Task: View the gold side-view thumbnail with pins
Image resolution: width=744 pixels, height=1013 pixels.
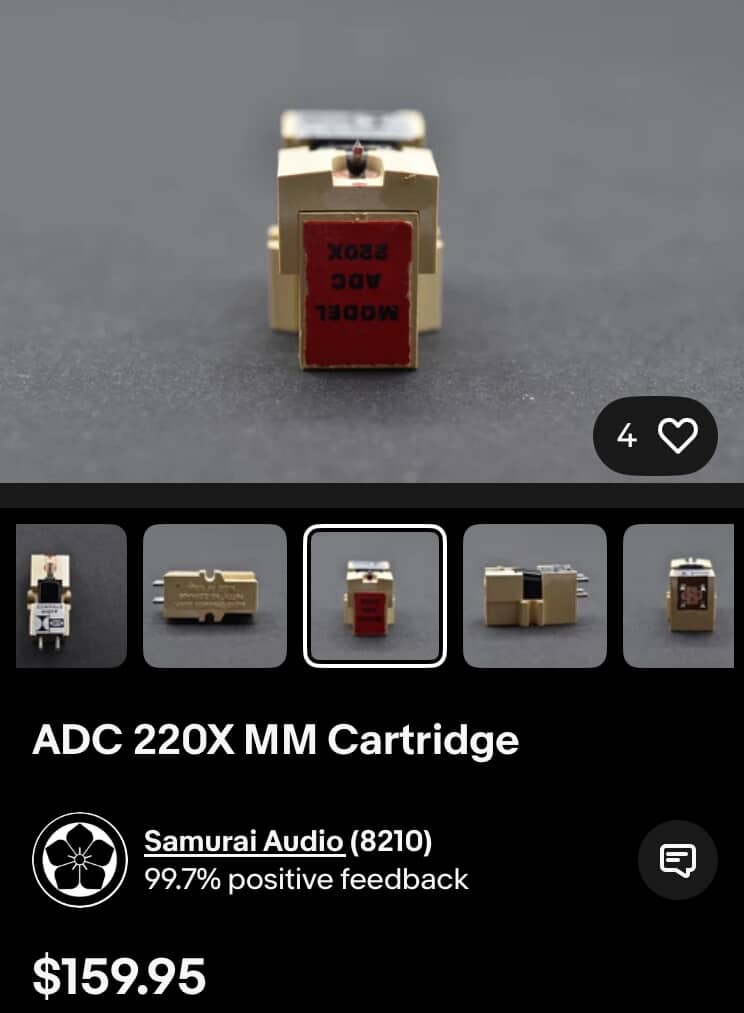Action: point(215,596)
